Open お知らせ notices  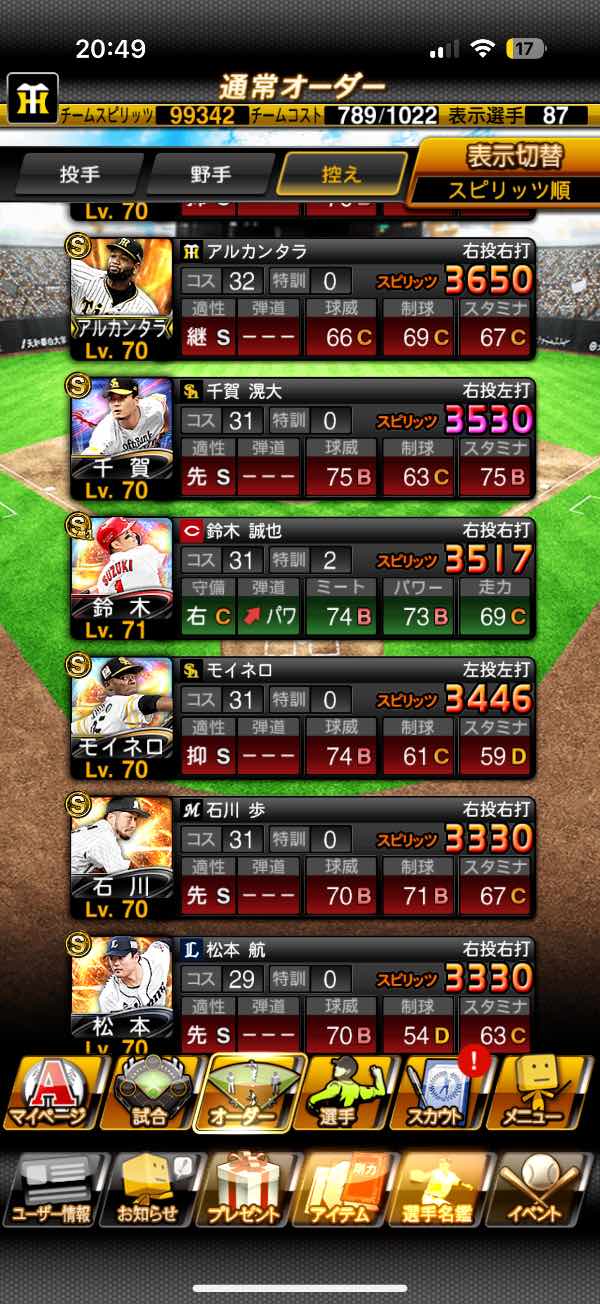tap(148, 1189)
